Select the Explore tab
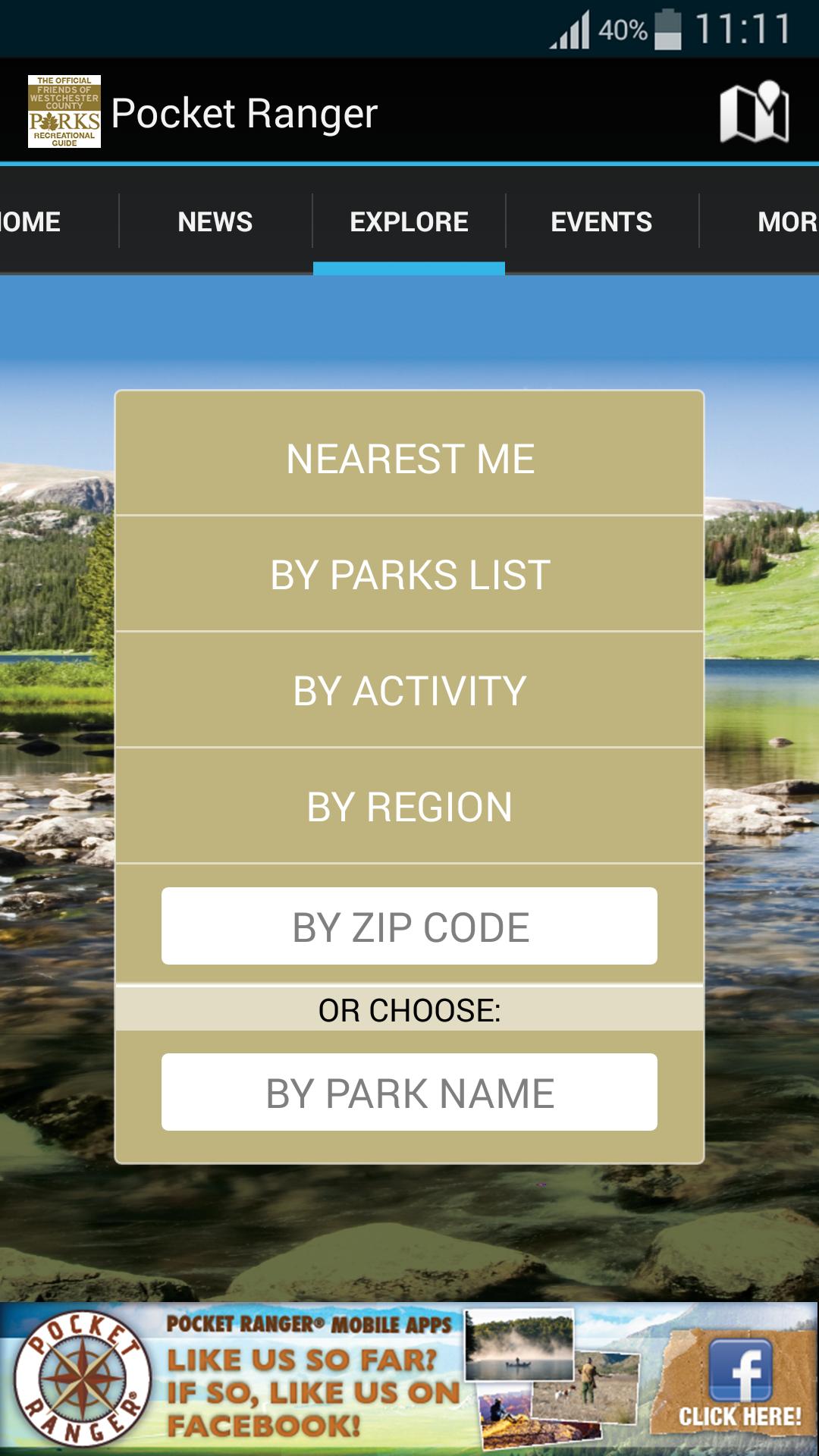 tap(409, 221)
